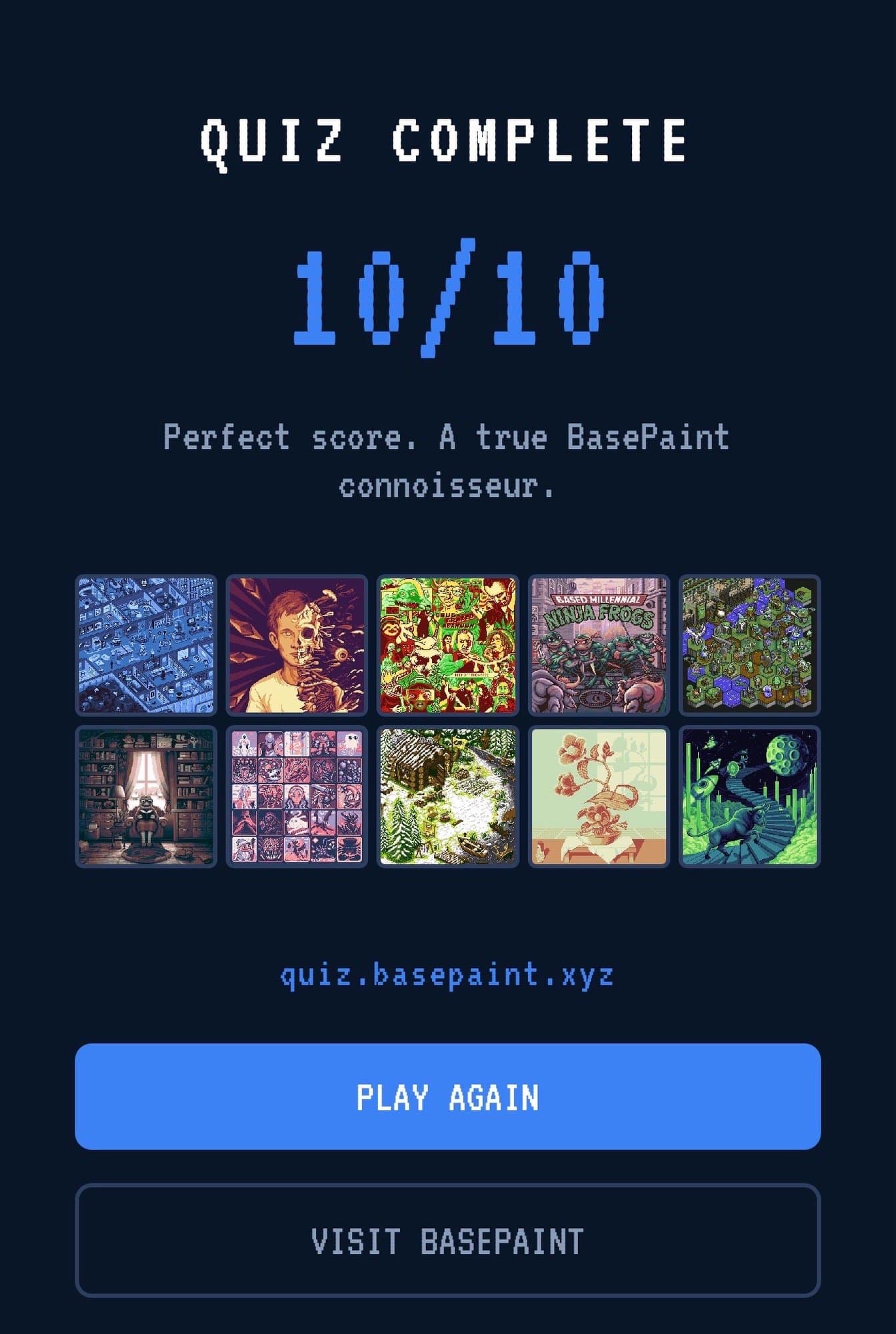Select the Ninja Frogs artwork
The height and width of the screenshot is (1334, 896).
pyautogui.click(x=599, y=645)
